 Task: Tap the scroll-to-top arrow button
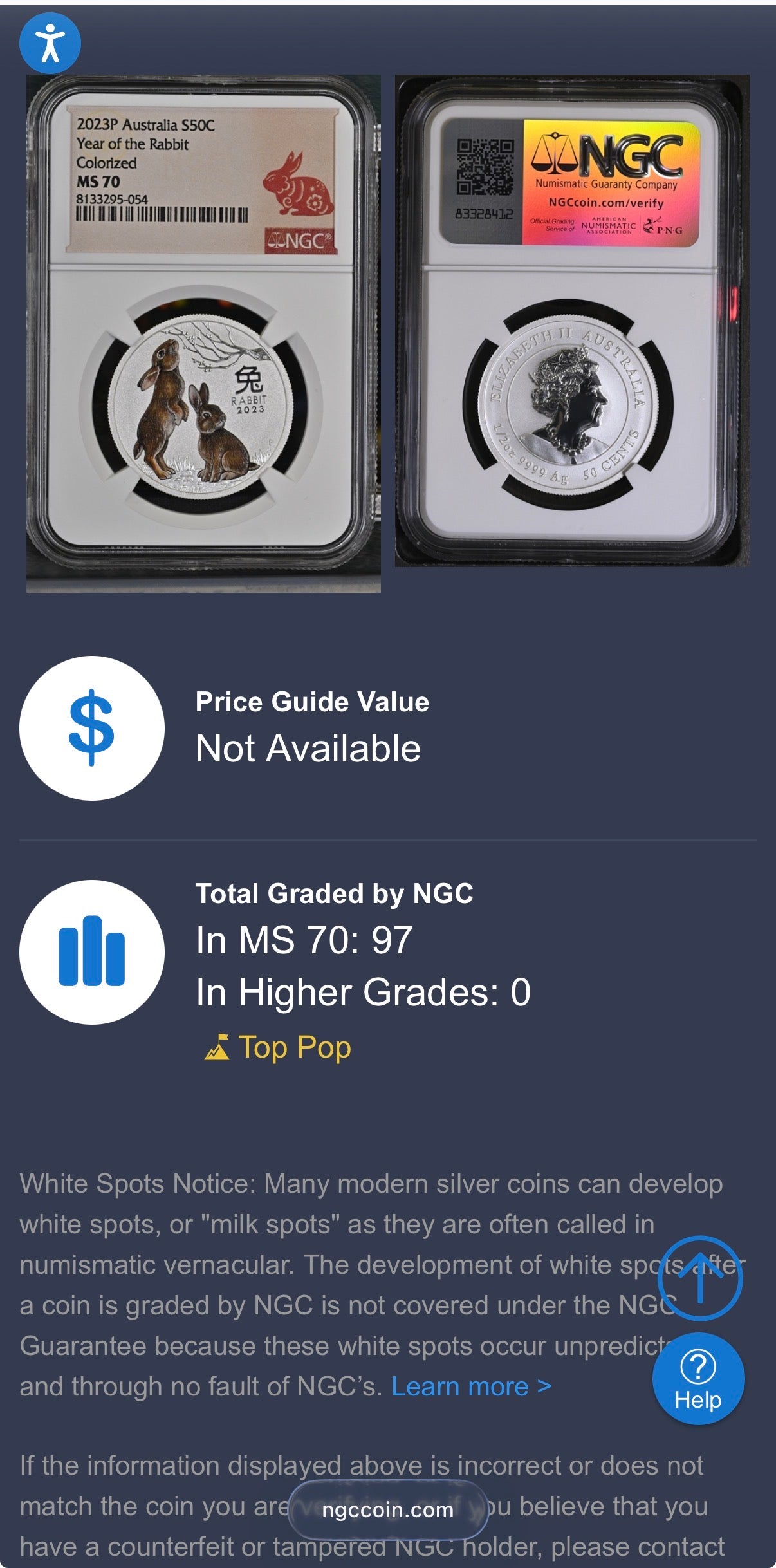pos(700,1278)
